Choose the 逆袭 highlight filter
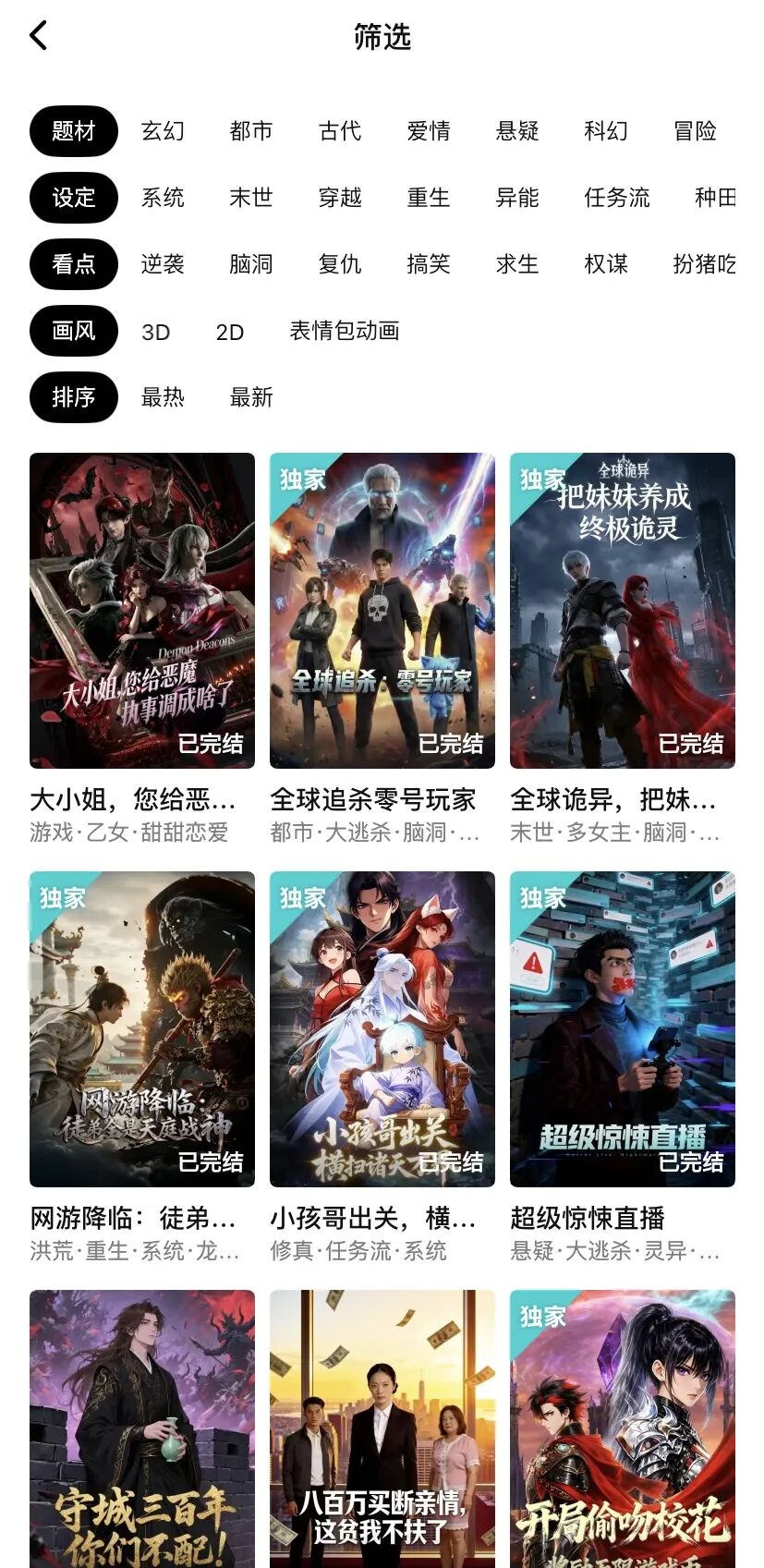 click(163, 264)
